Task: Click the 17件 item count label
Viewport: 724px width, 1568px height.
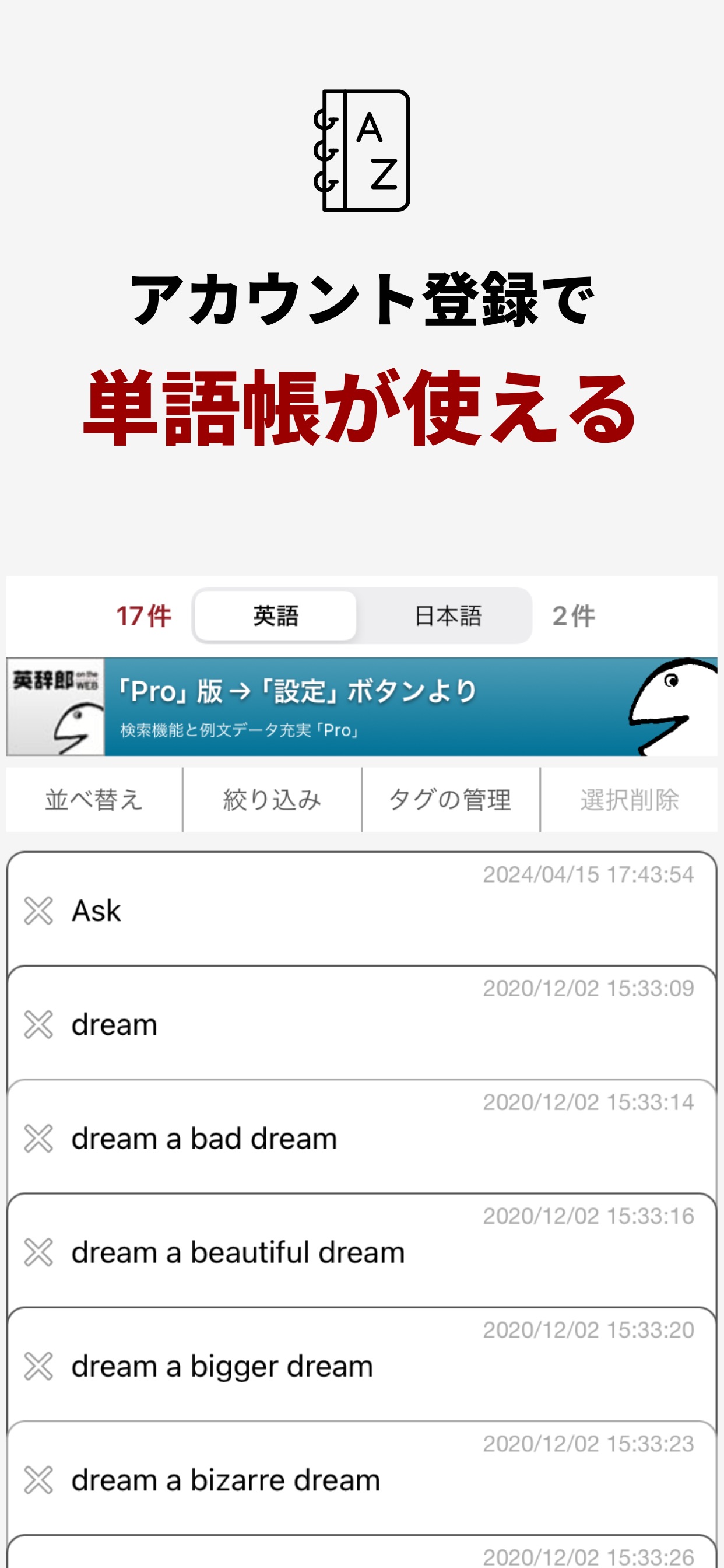Action: point(143,615)
